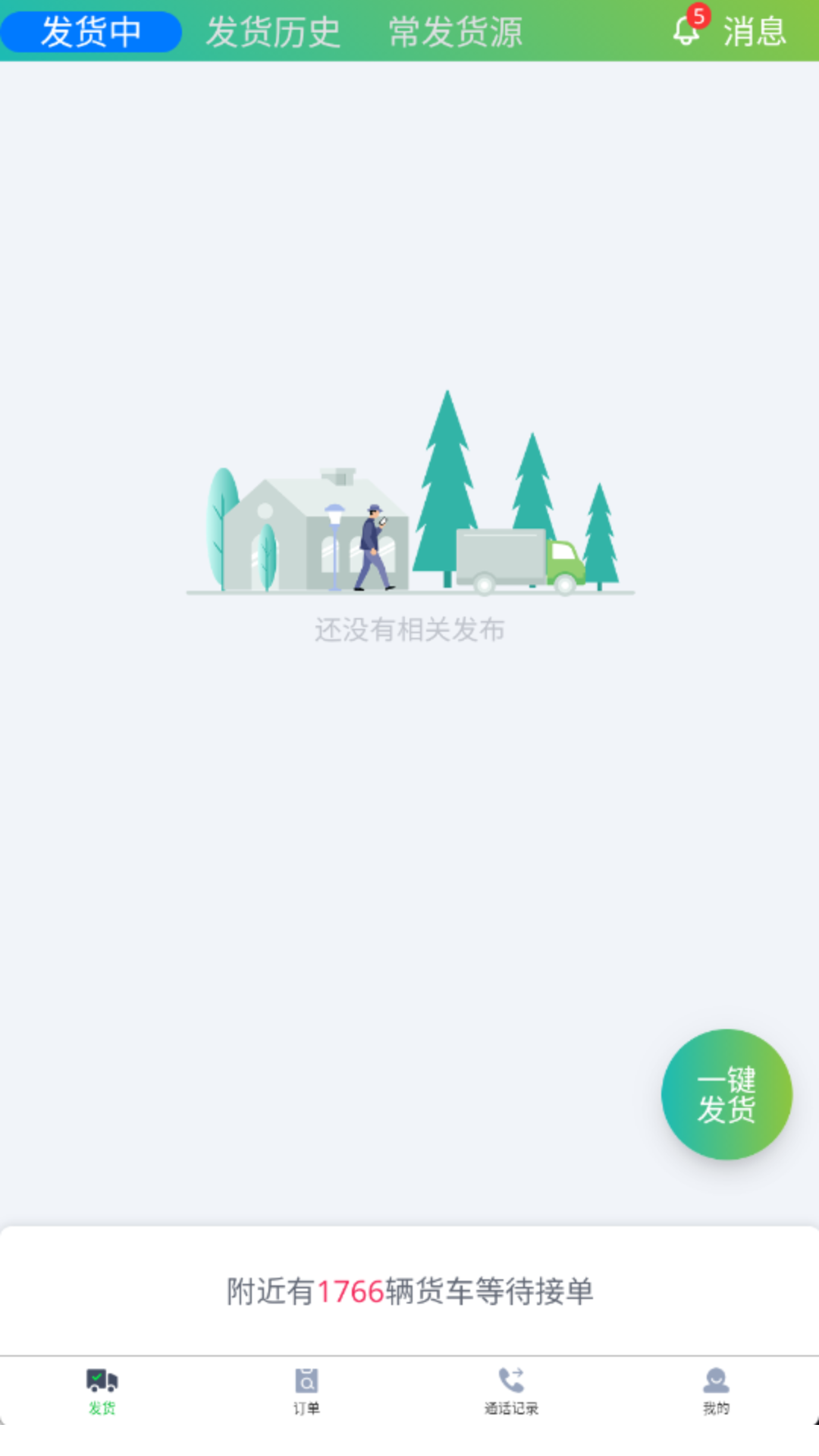Go to 通话记录 tab
Viewport: 819px width, 1456px height.
511,1391
